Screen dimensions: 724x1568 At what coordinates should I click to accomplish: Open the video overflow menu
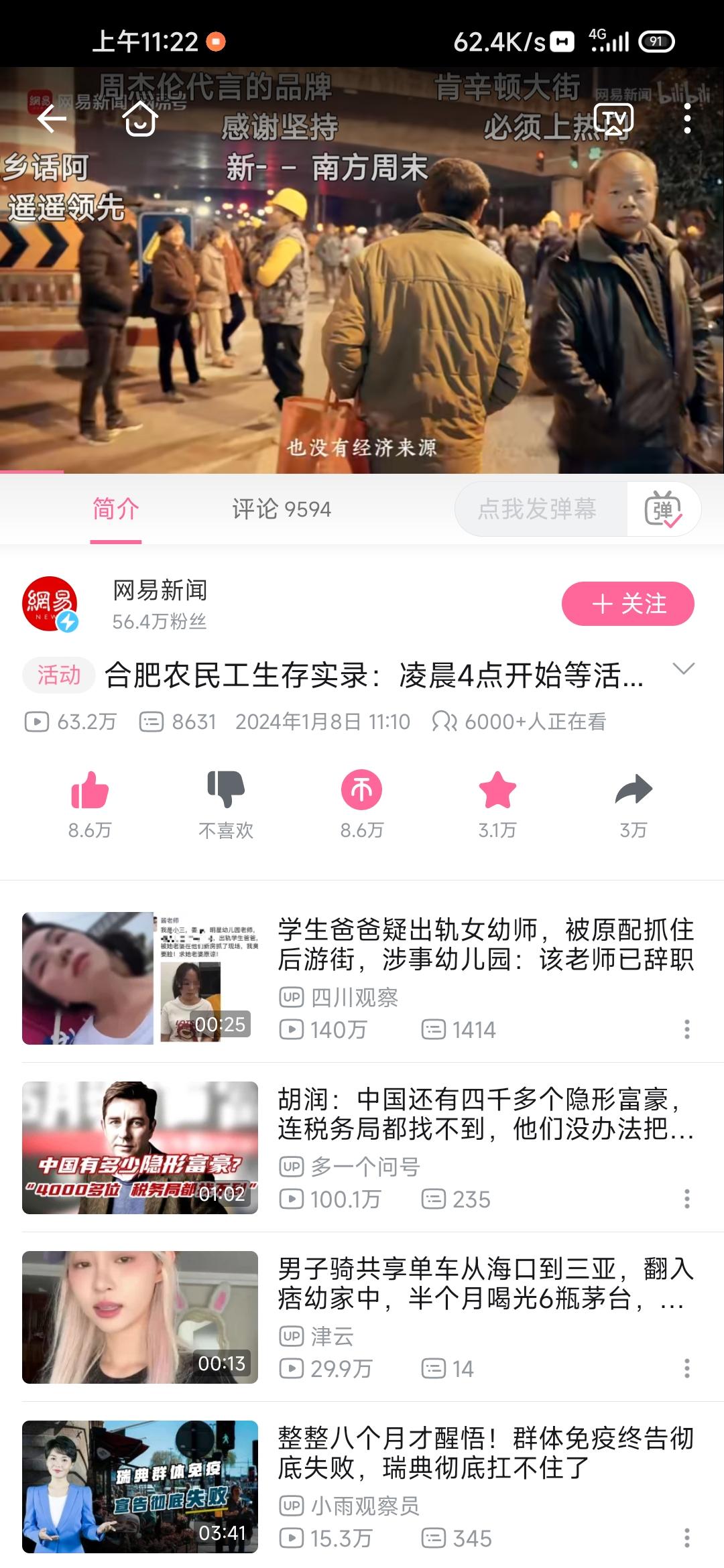click(687, 119)
